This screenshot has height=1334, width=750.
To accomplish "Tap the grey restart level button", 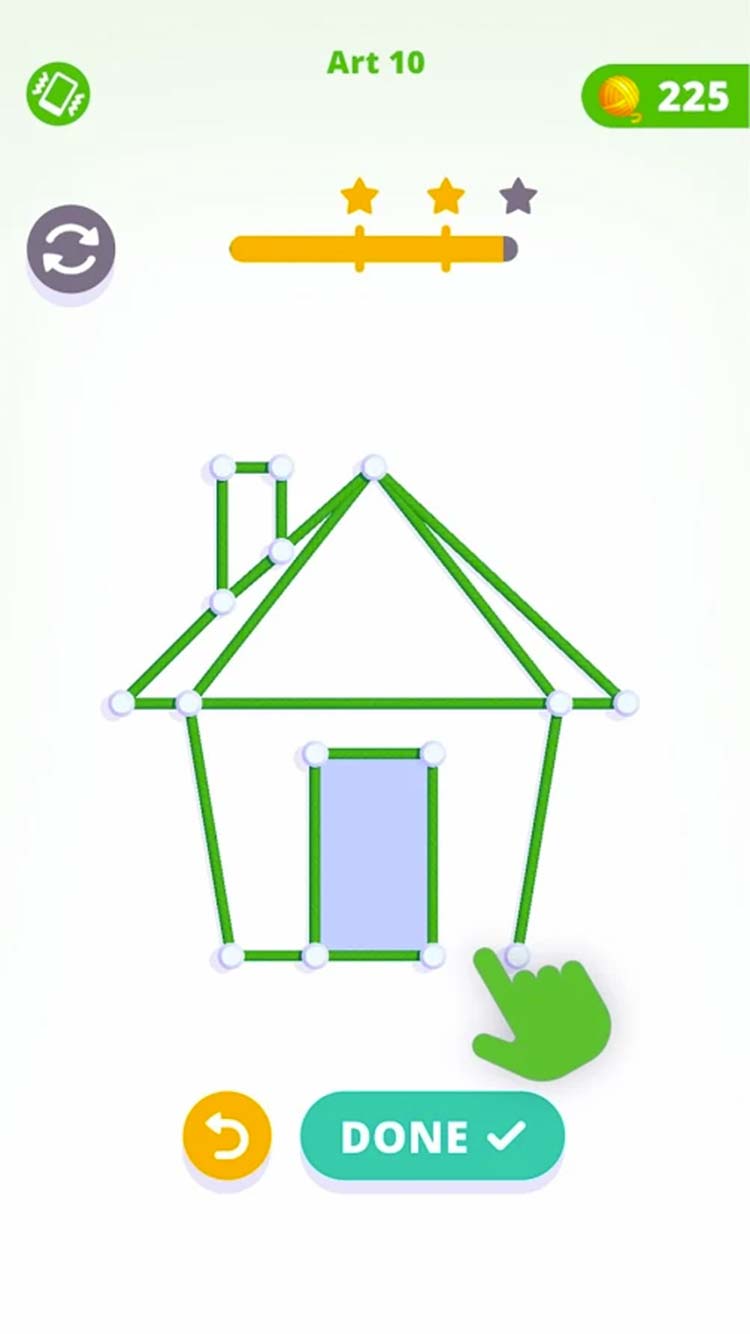I will [71, 249].
